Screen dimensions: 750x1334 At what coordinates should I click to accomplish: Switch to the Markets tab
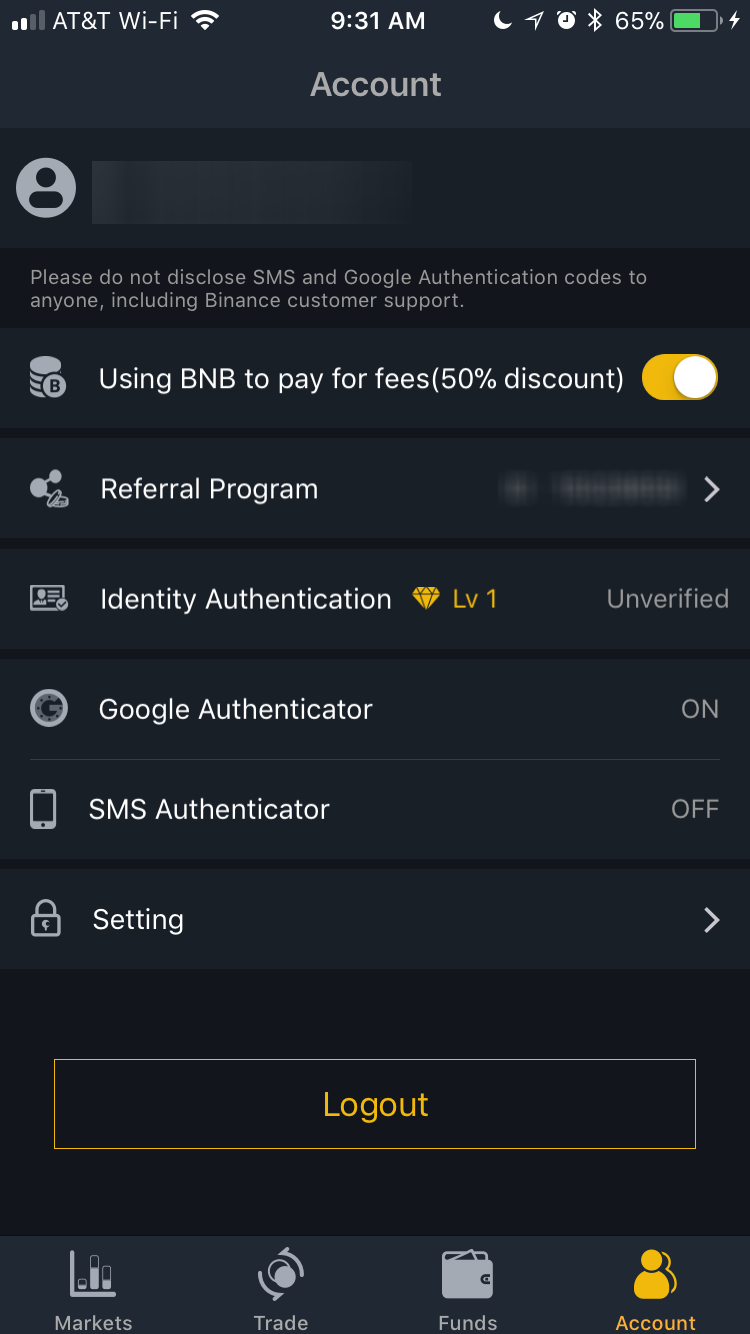coord(93,1288)
